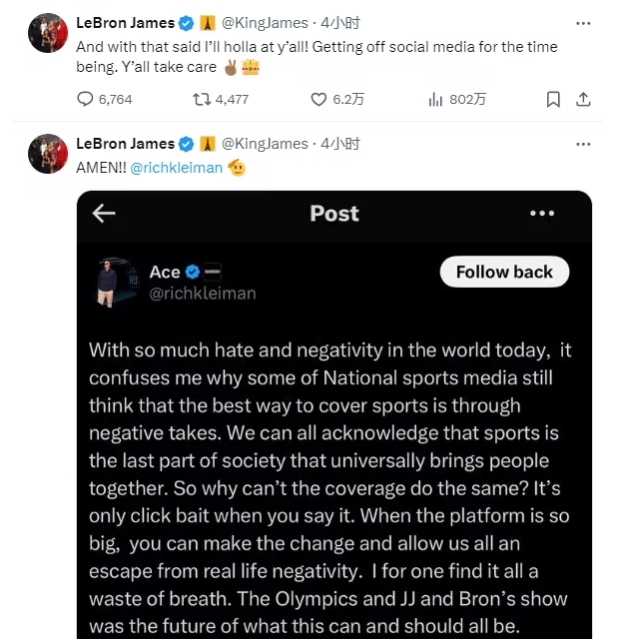
Task: Open the @richkleiman mention link
Action: [x=176, y=168]
